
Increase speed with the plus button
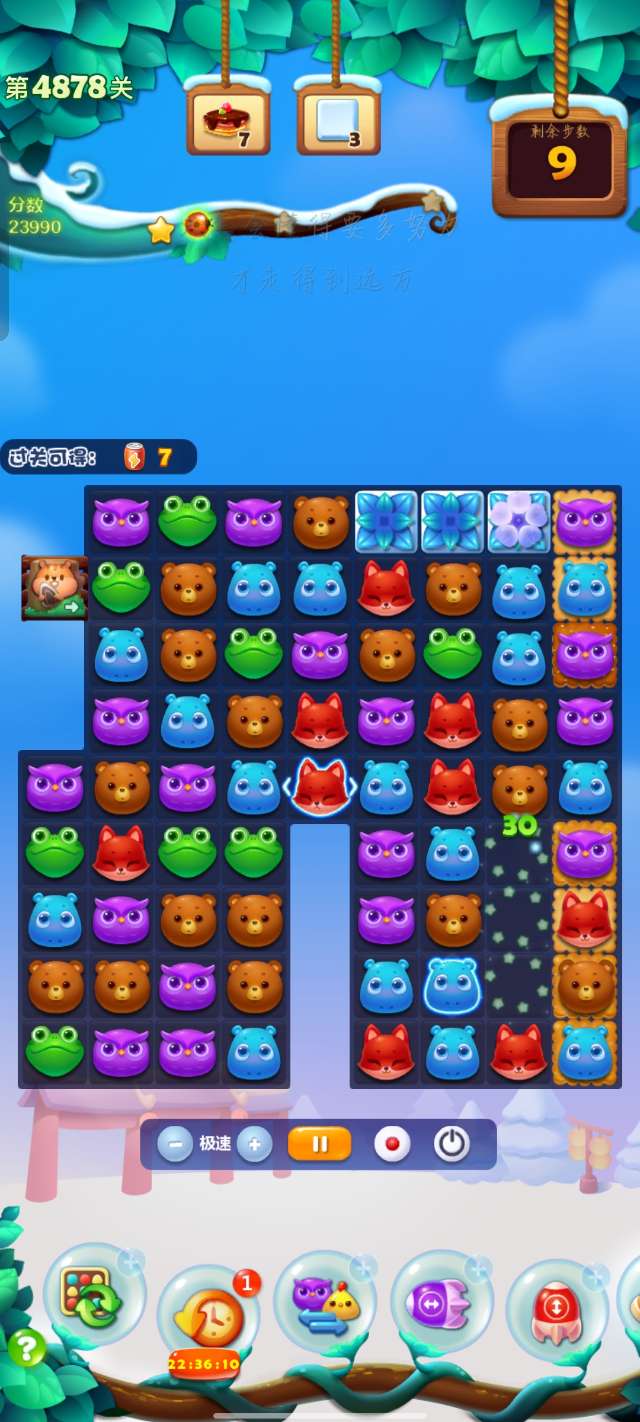point(255,1144)
